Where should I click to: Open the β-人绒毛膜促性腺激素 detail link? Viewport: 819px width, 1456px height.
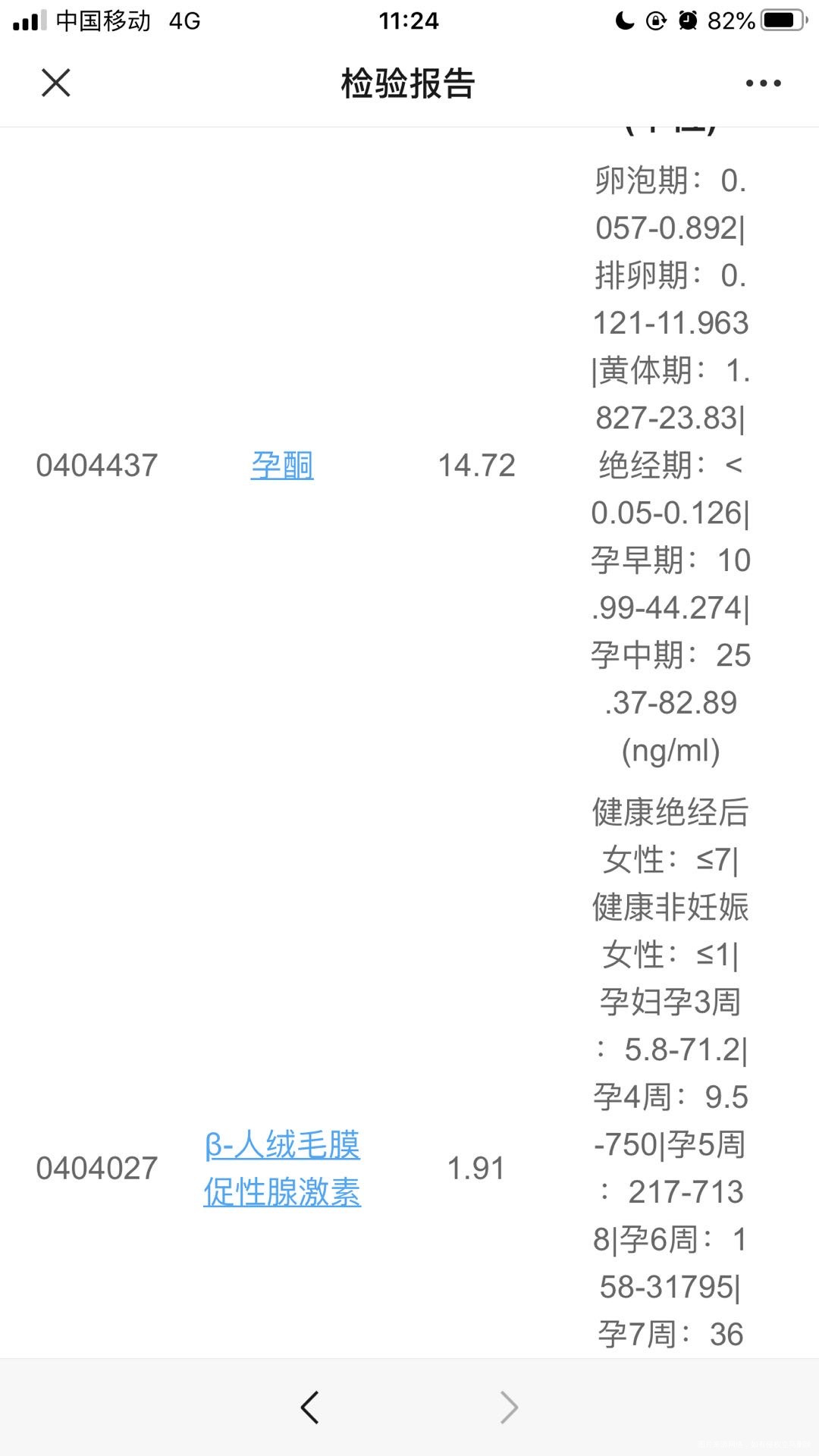coord(282,1169)
